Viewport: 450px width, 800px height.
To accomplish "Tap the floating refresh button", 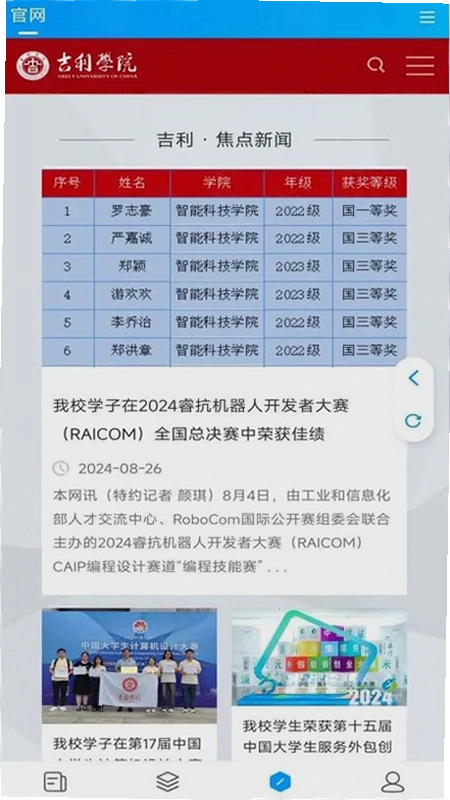I will click(413, 421).
